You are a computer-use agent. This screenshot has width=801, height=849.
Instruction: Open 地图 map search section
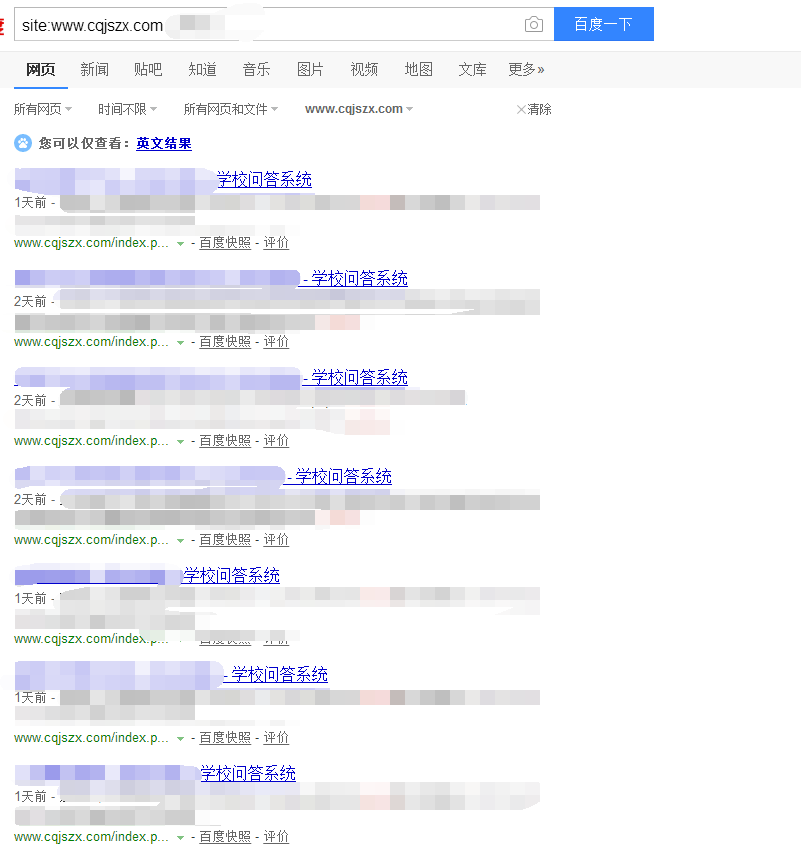[418, 69]
